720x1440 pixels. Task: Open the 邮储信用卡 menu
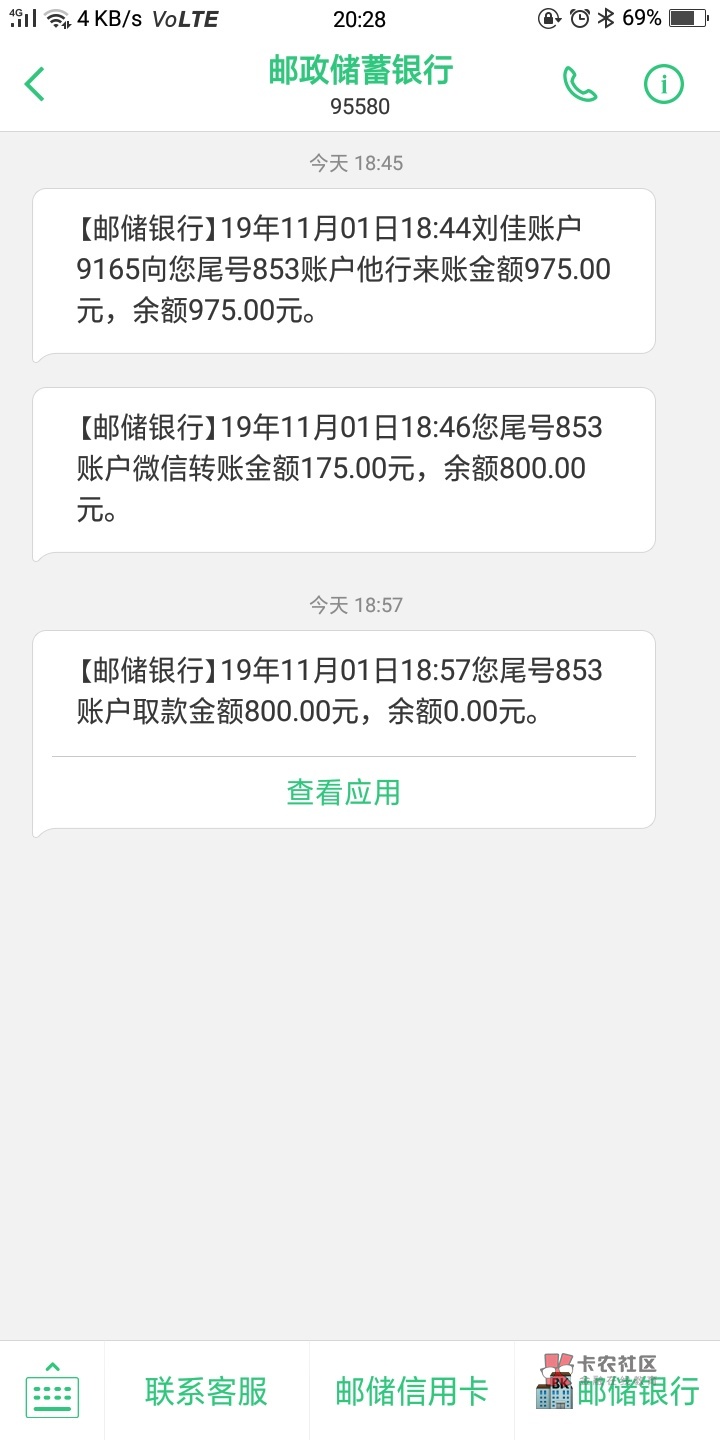(x=411, y=1391)
